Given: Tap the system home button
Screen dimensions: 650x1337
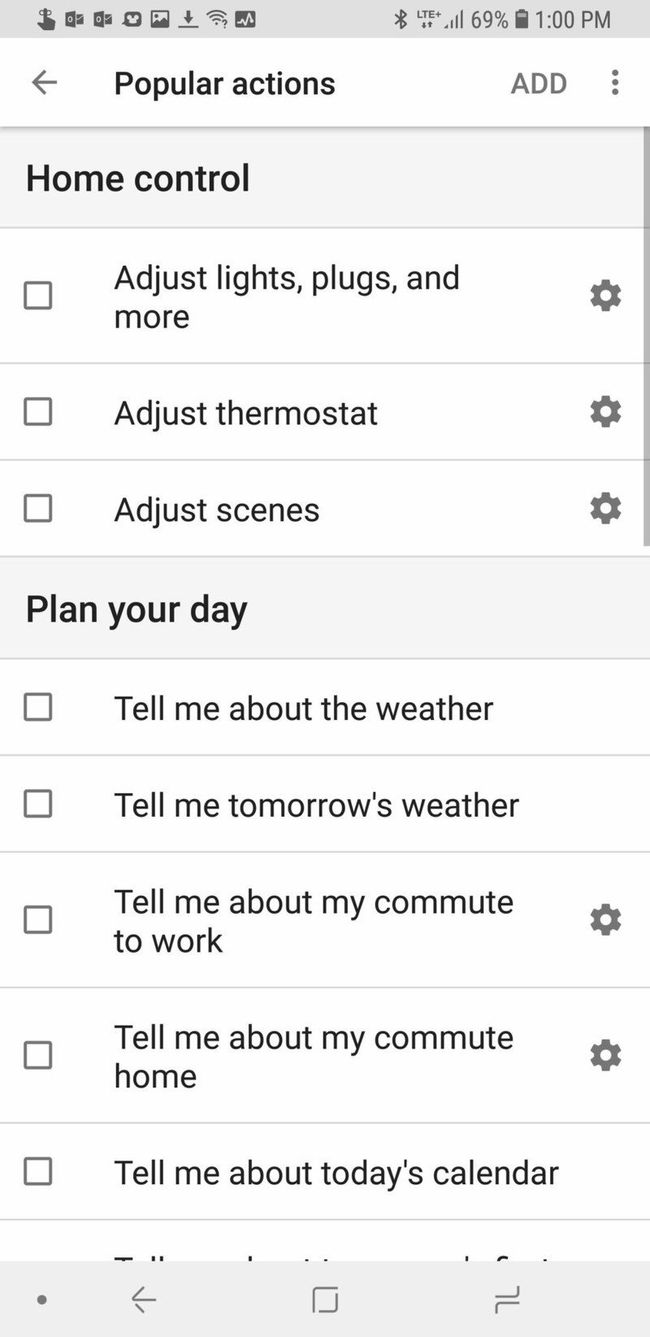Looking at the screenshot, I should click(x=325, y=1300).
